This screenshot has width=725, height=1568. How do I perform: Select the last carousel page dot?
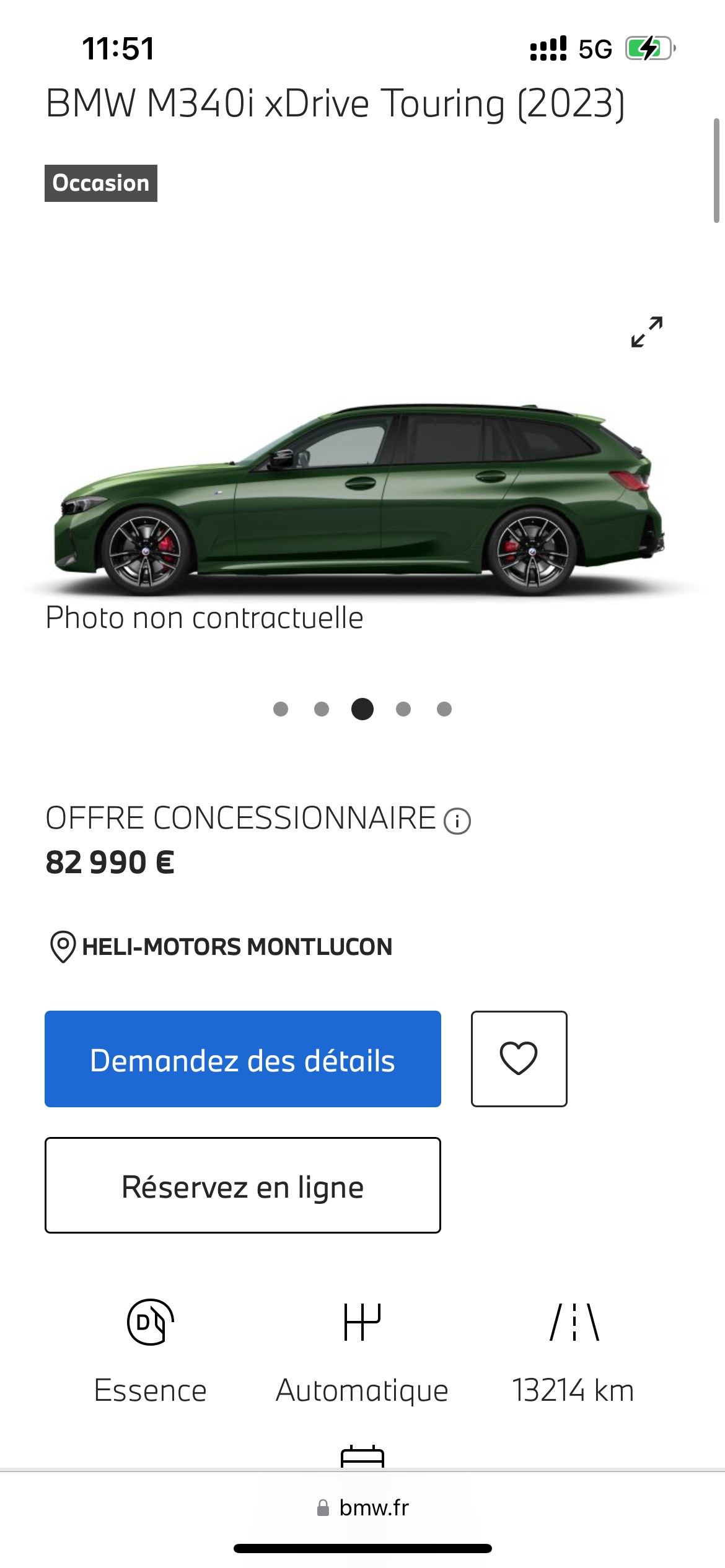[x=444, y=709]
